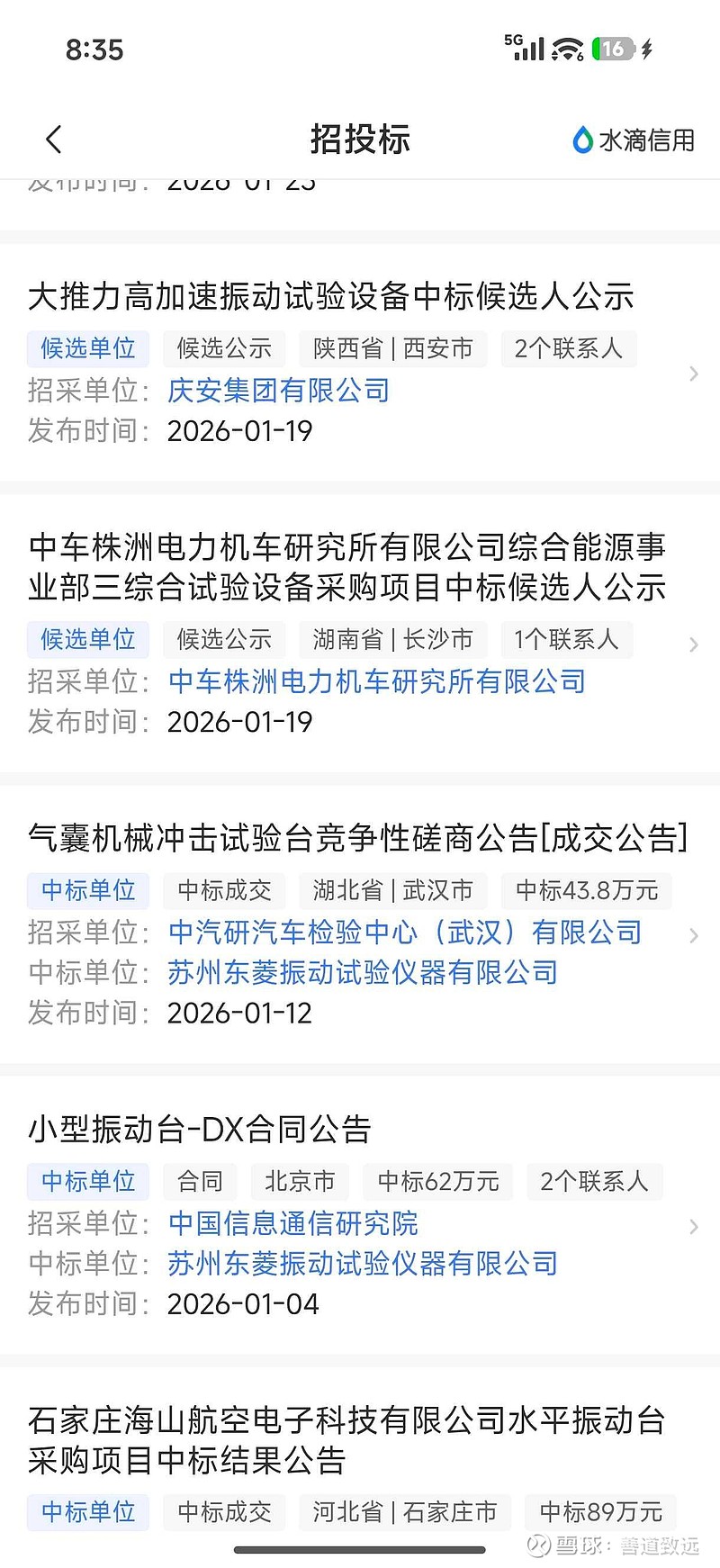
Task: Tap the 候选单位 tag chip
Action: pyautogui.click(x=87, y=349)
